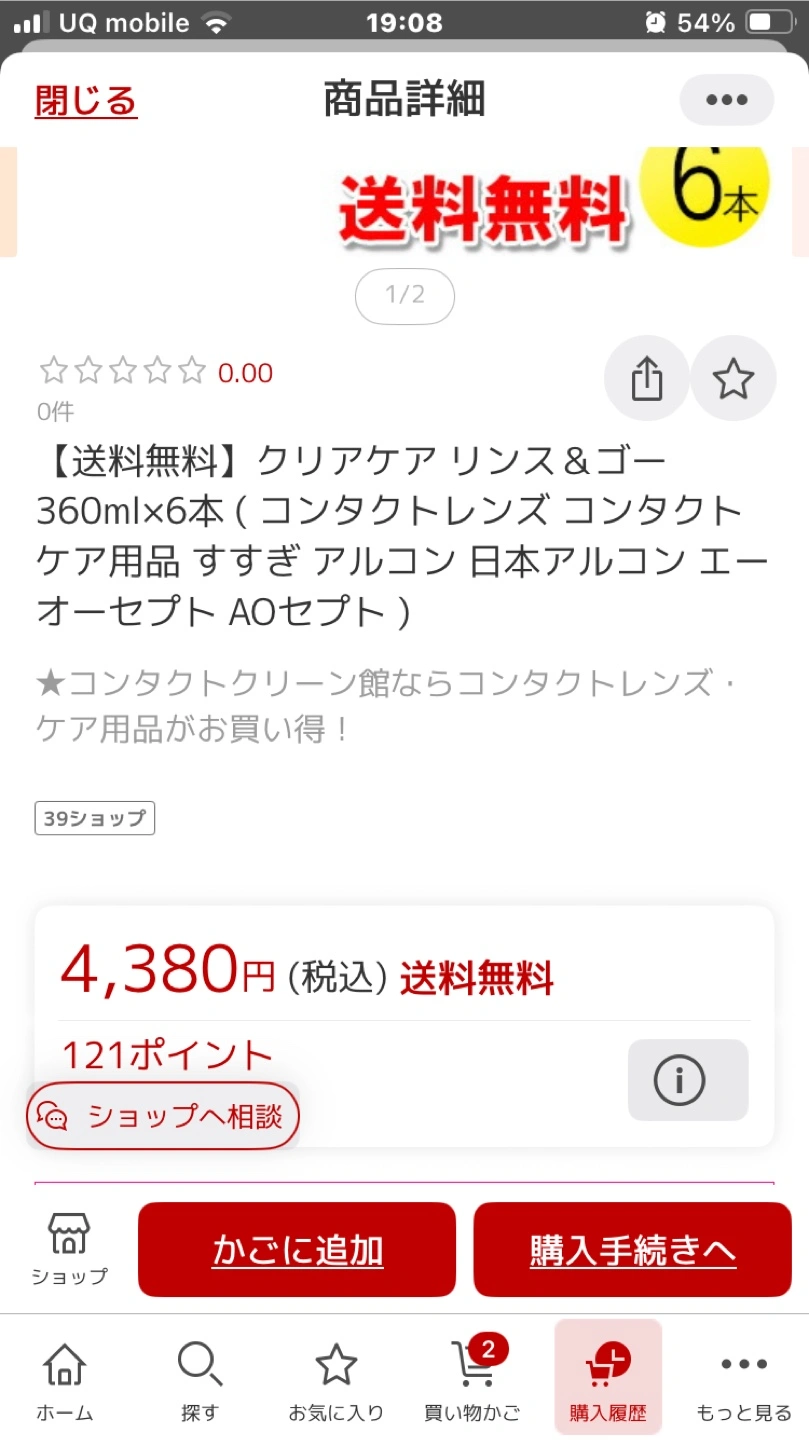The height and width of the screenshot is (1440, 809).
Task: Switch to the 探す search tab
Action: tap(200, 1381)
